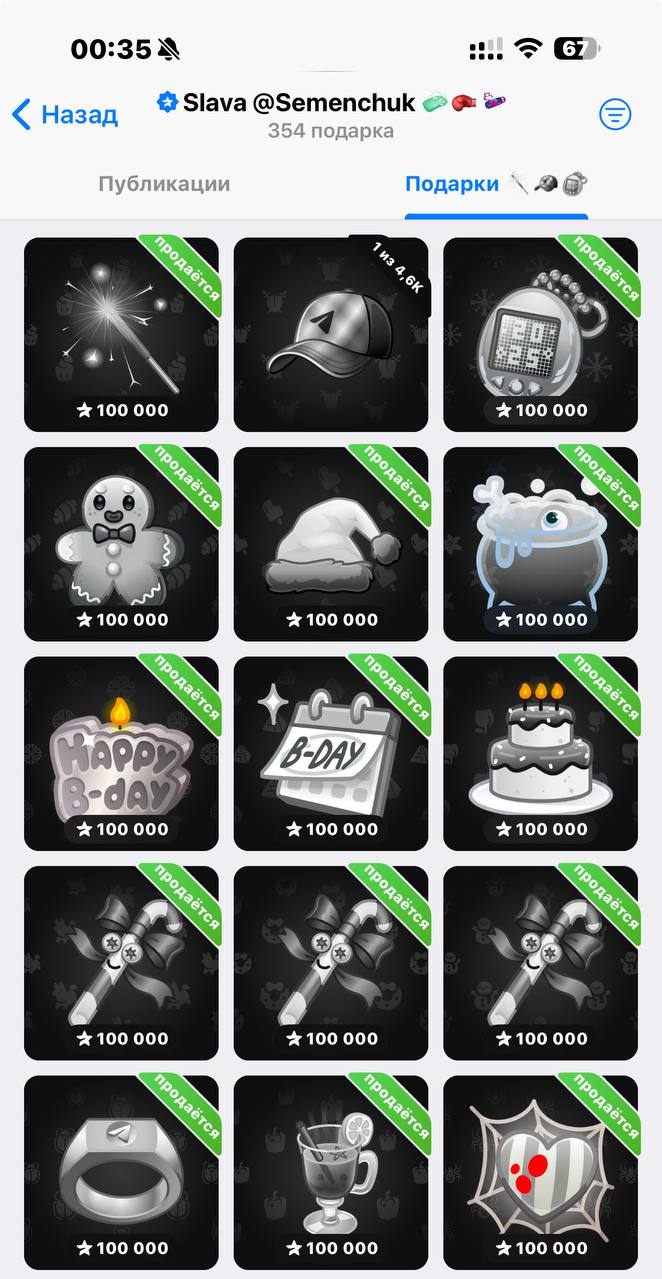
Task: Open the heart in spiderweb gift
Action: (x=540, y=1172)
